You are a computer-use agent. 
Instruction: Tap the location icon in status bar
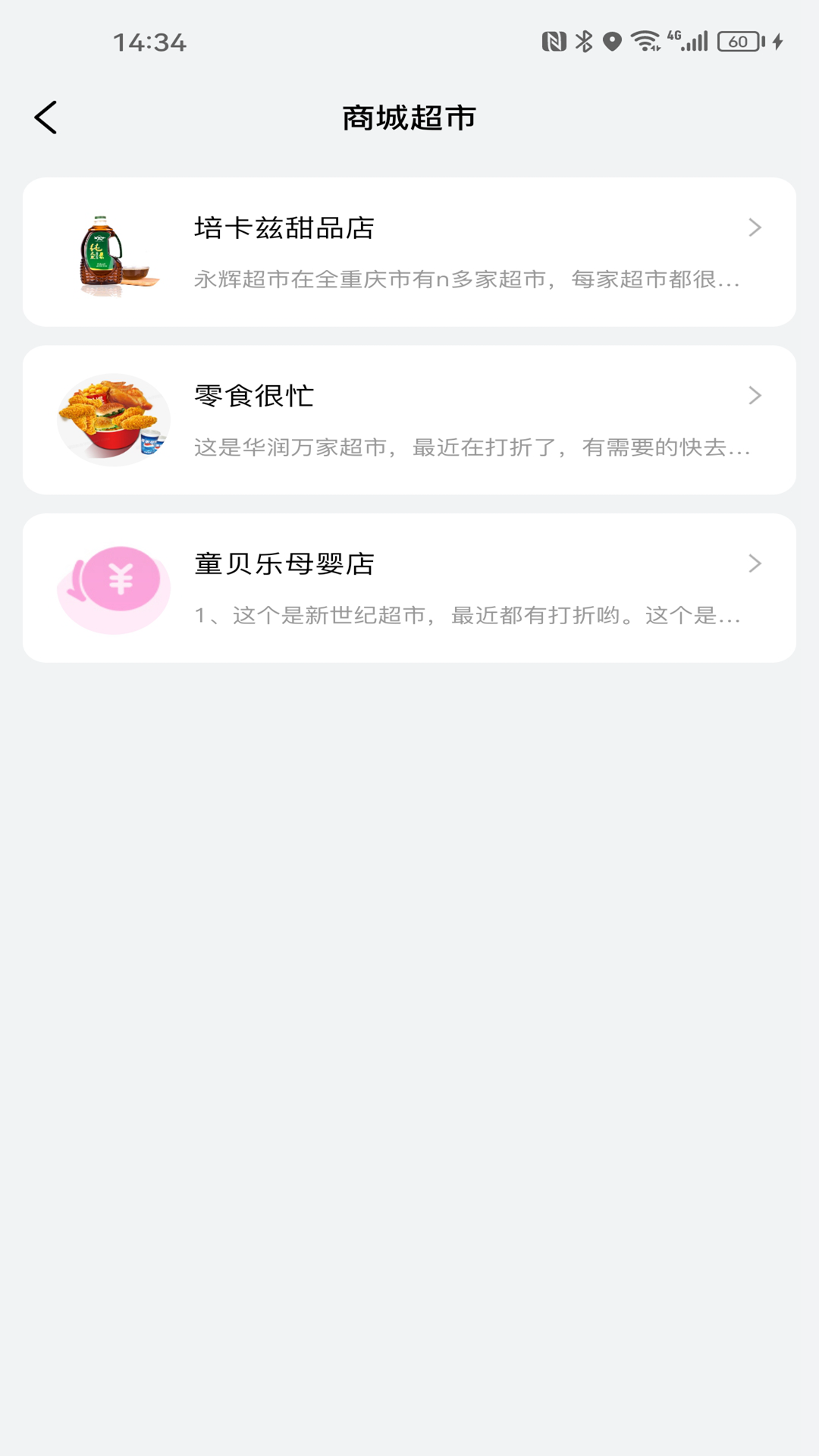[x=611, y=42]
